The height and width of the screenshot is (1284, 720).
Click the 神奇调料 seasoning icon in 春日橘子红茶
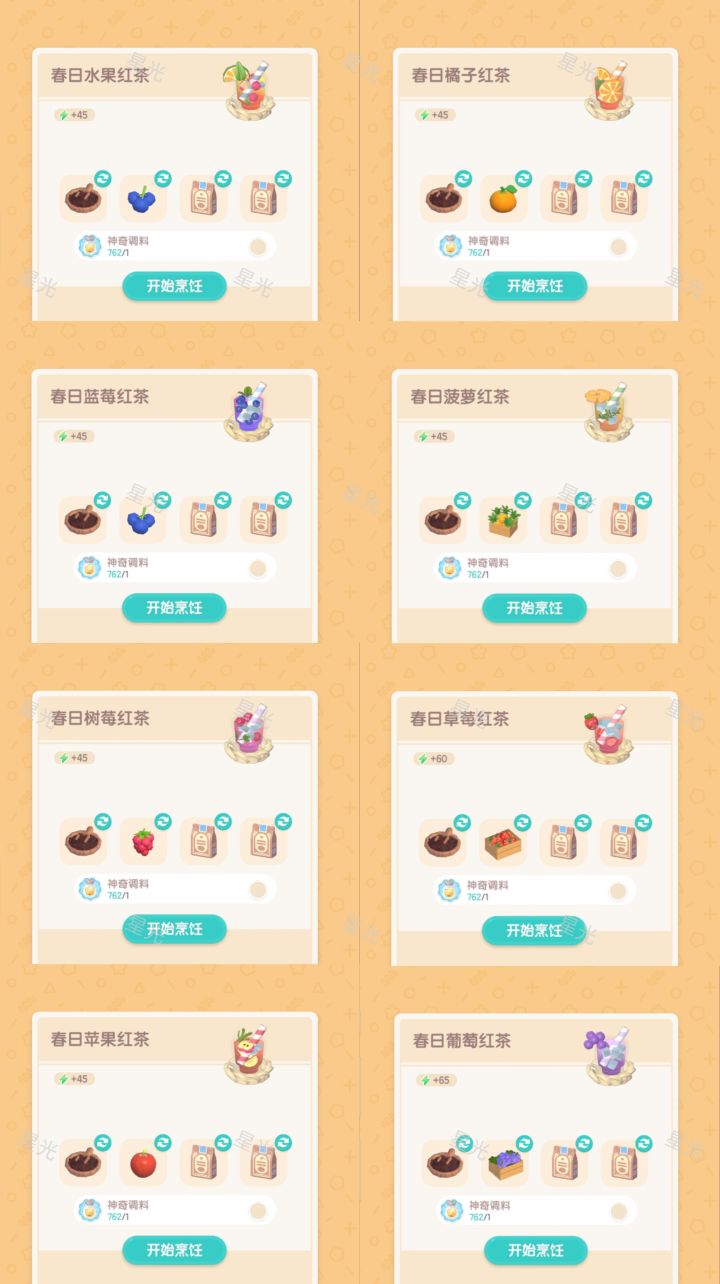(x=450, y=246)
